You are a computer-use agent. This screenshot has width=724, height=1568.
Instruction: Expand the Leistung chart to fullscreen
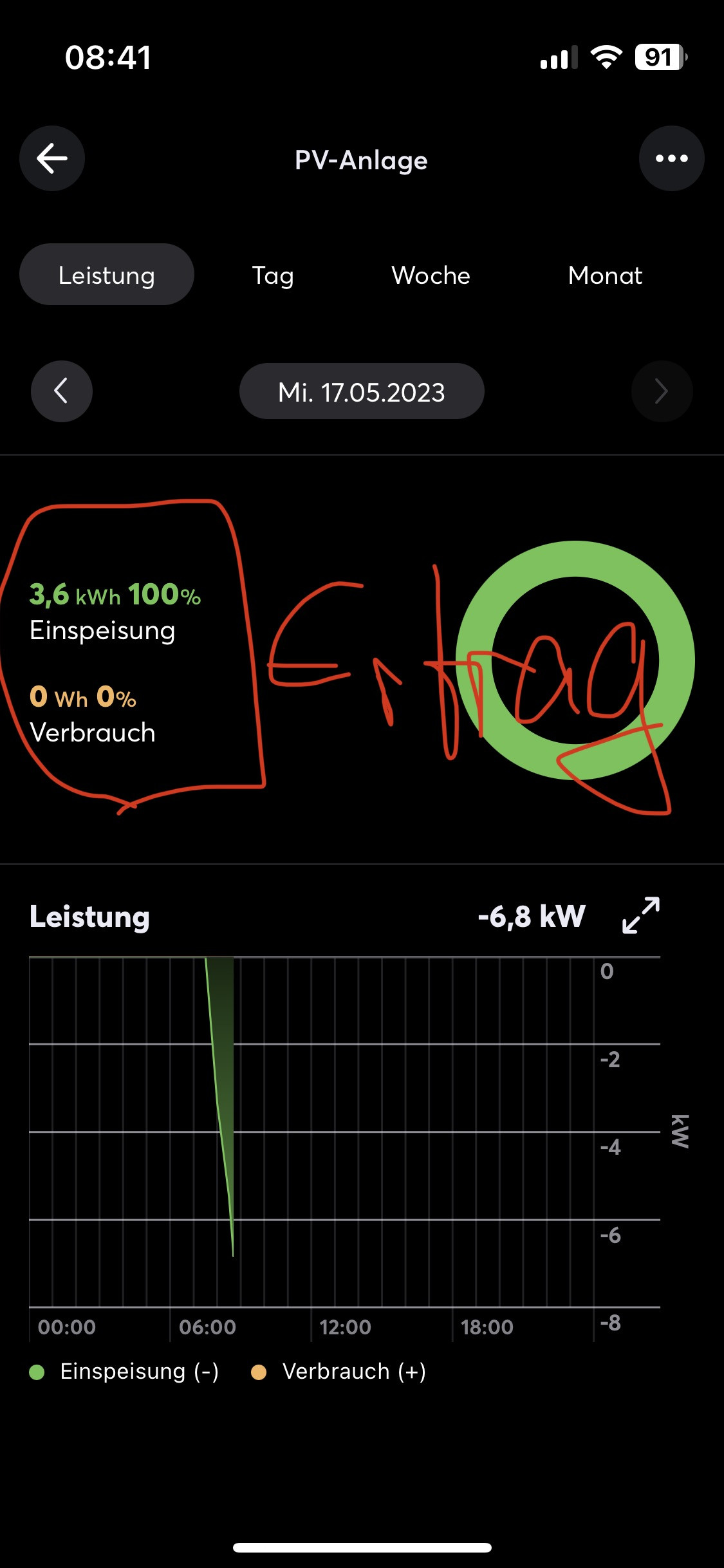click(641, 915)
